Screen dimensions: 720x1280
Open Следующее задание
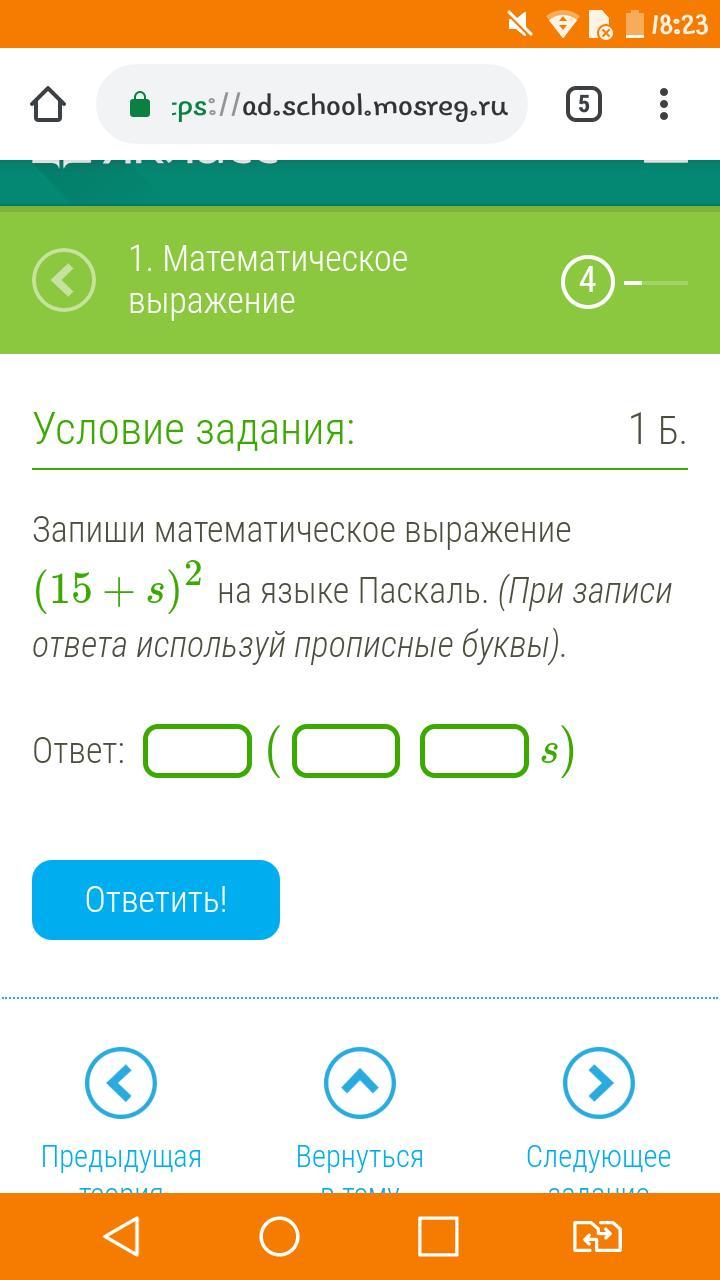point(598,1084)
